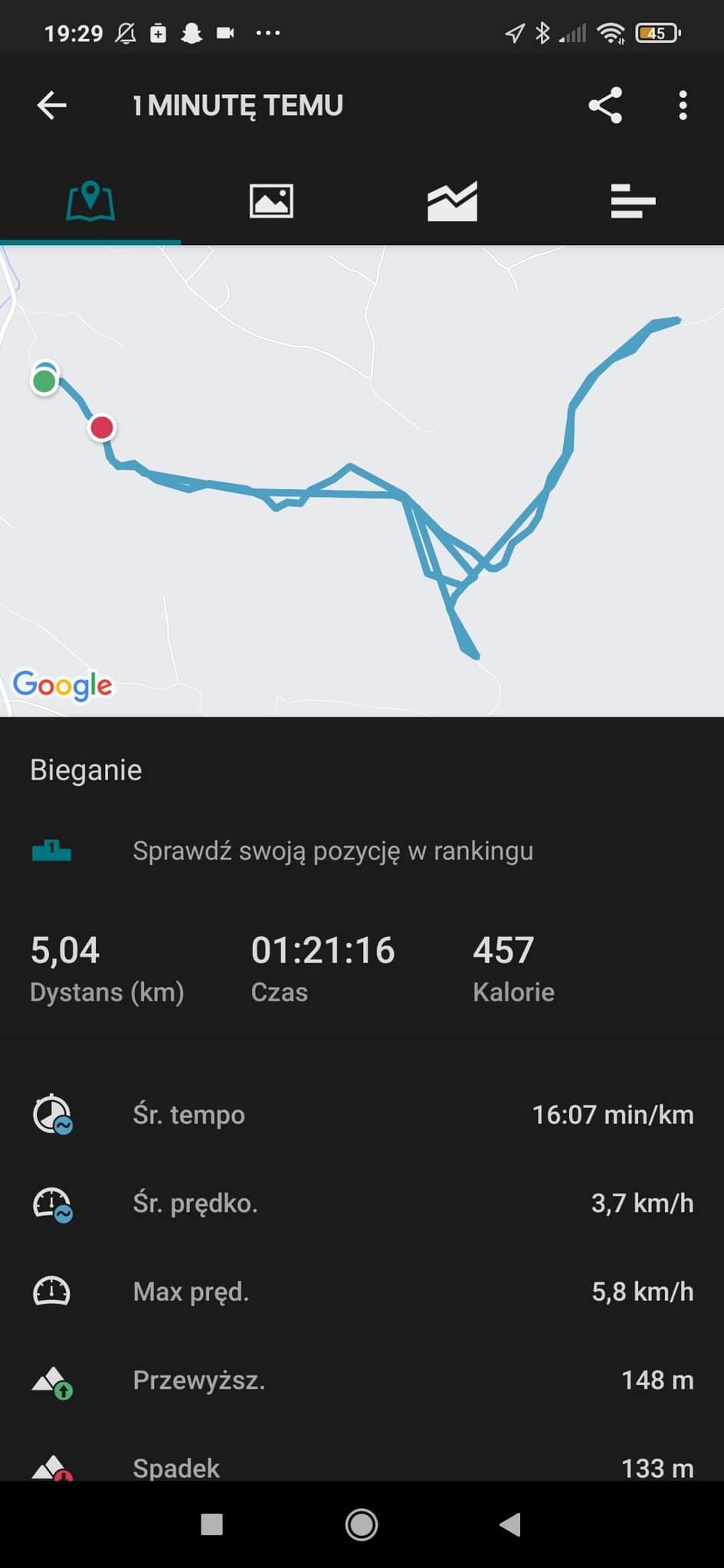The width and height of the screenshot is (724, 1568).
Task: Open the route map full view
Action: (362, 481)
